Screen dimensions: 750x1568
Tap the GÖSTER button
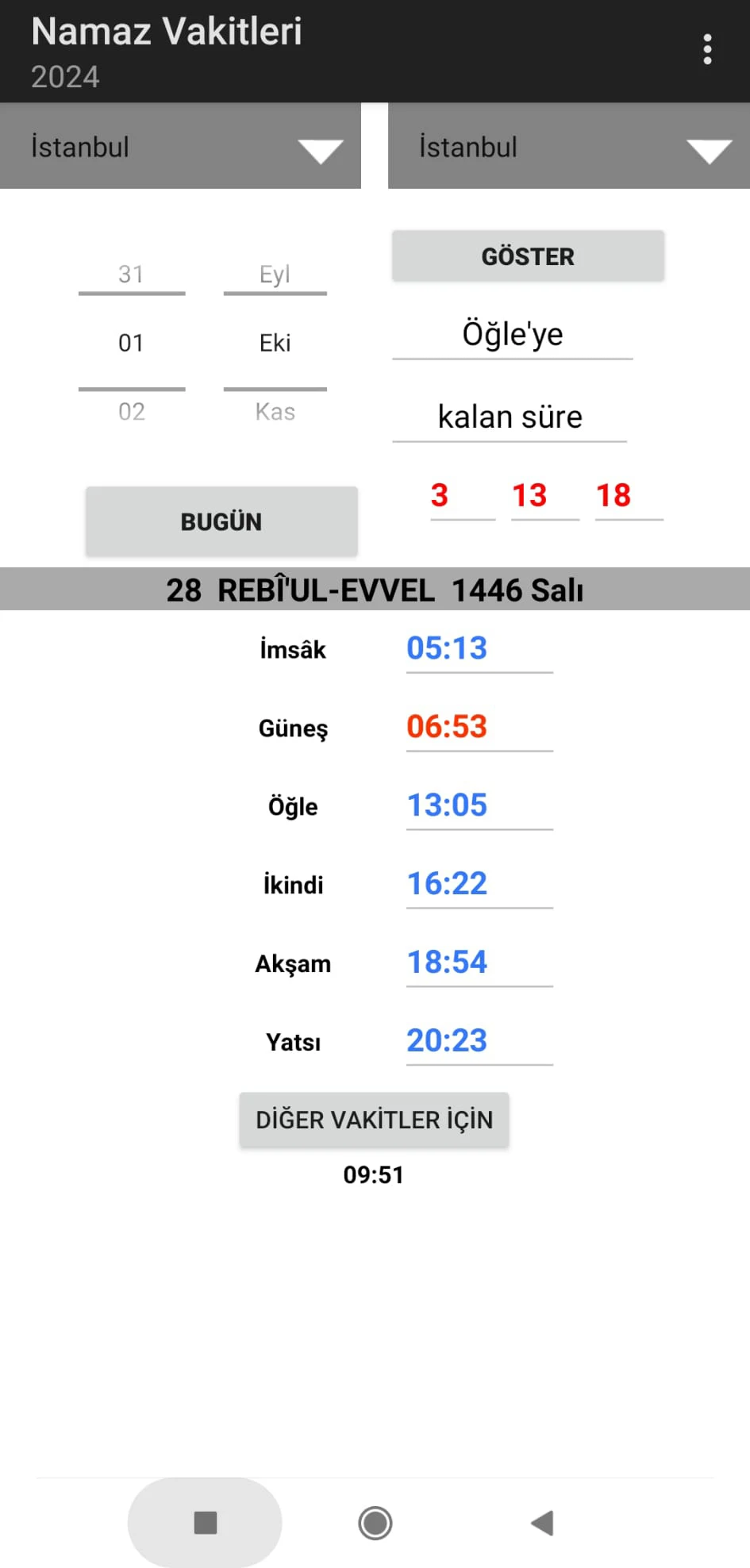click(x=528, y=256)
